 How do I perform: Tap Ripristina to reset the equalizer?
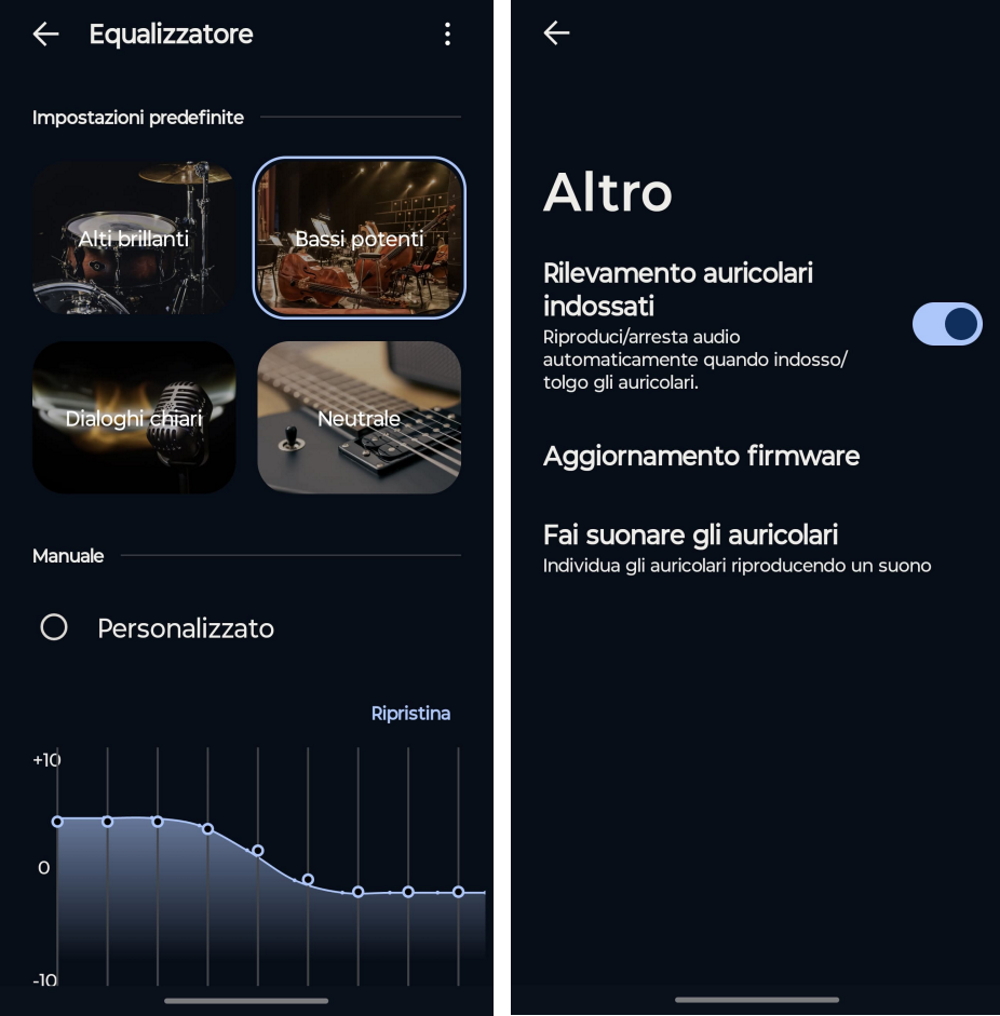tap(410, 713)
